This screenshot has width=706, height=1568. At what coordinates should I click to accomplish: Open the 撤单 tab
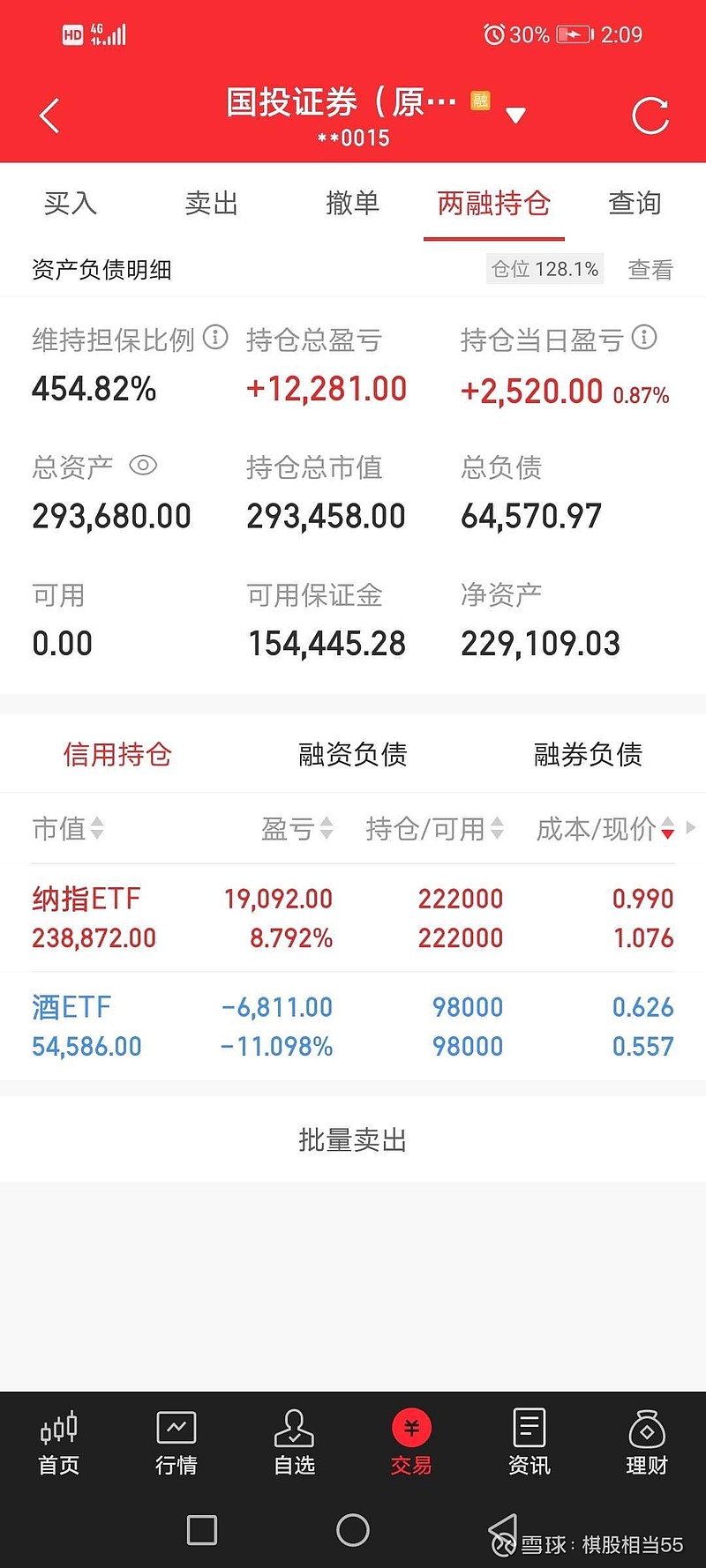(352, 204)
